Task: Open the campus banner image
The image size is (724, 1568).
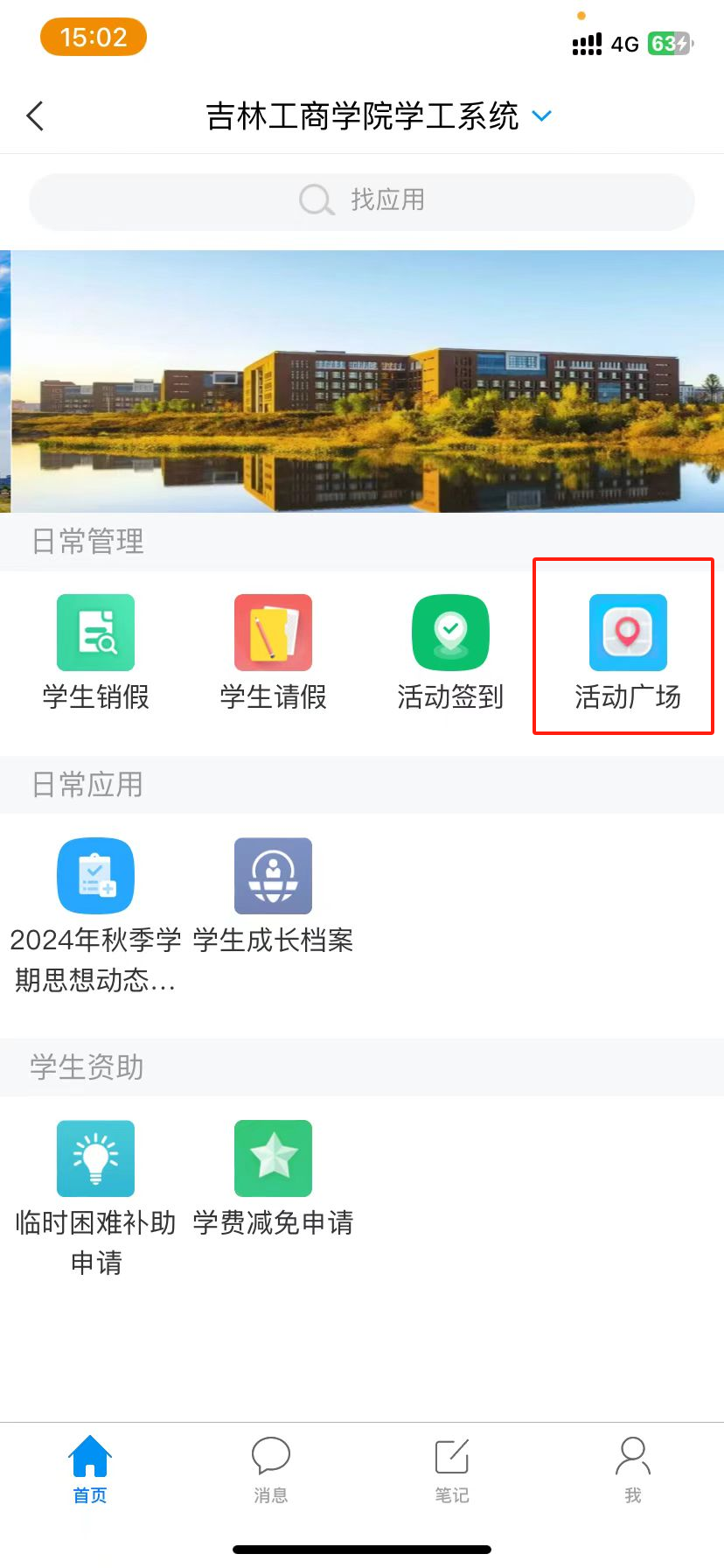Action: tap(362, 381)
